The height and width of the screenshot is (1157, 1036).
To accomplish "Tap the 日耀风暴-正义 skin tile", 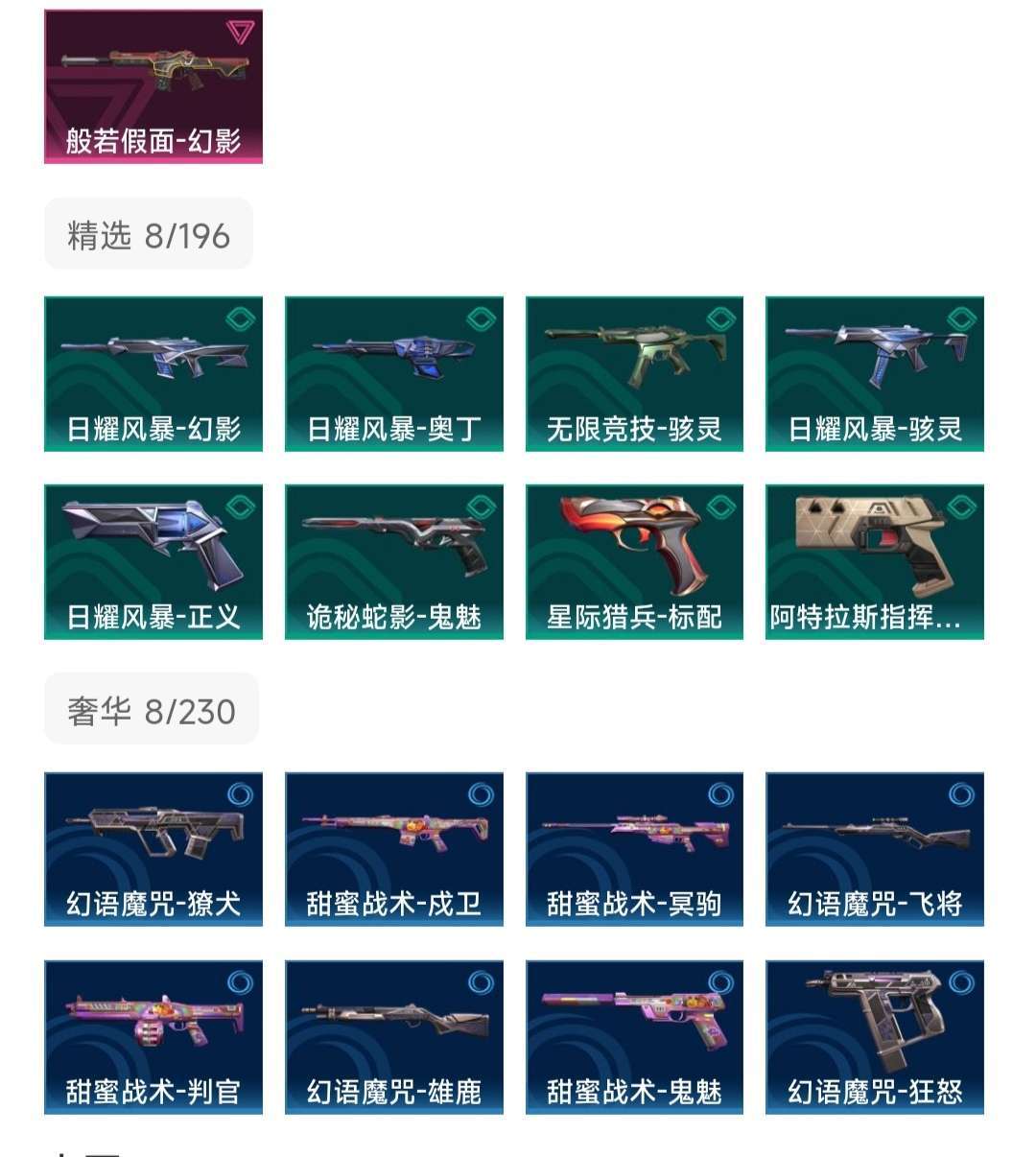I will tap(153, 561).
